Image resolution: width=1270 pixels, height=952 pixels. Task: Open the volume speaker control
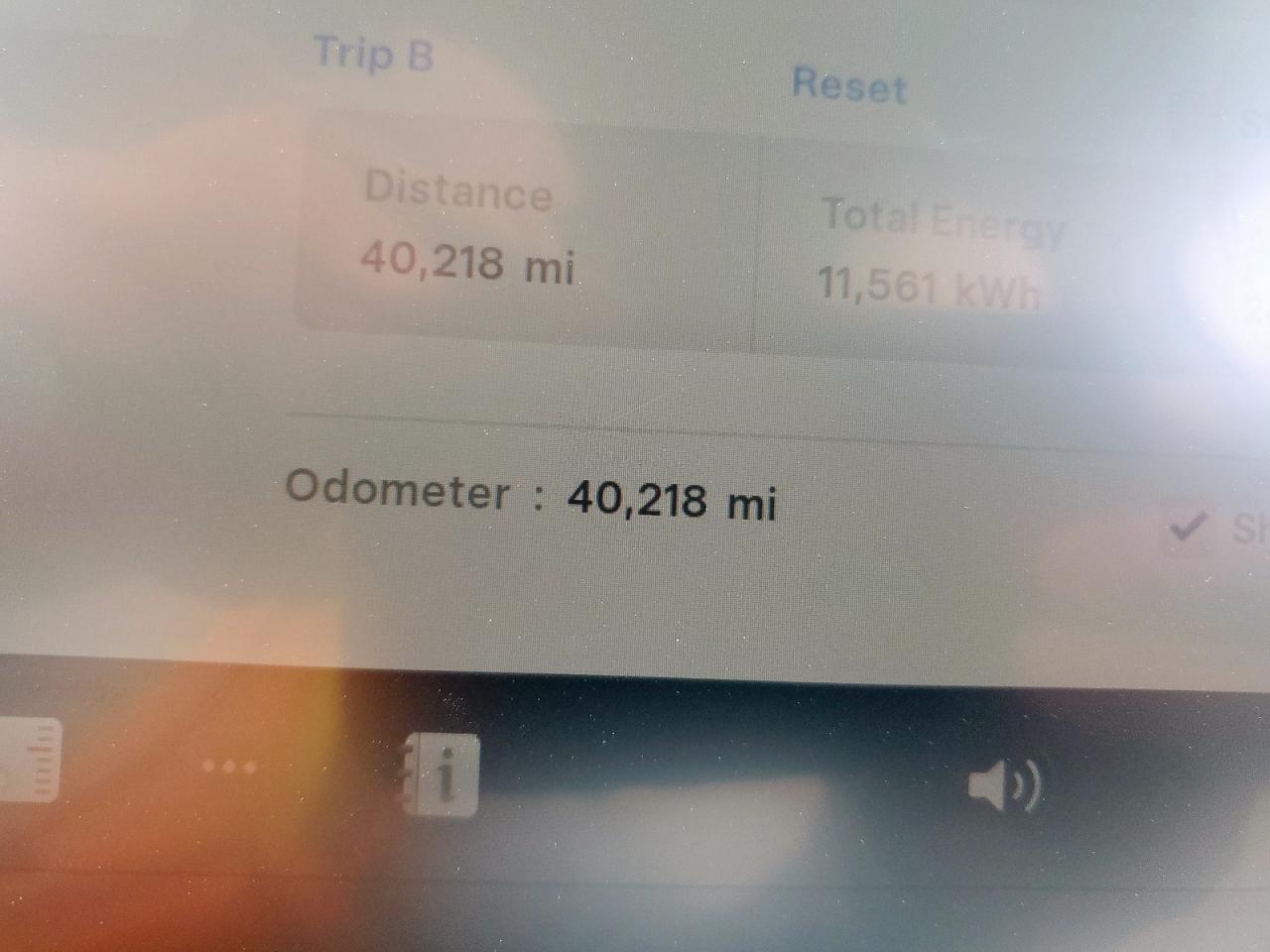(x=1003, y=785)
